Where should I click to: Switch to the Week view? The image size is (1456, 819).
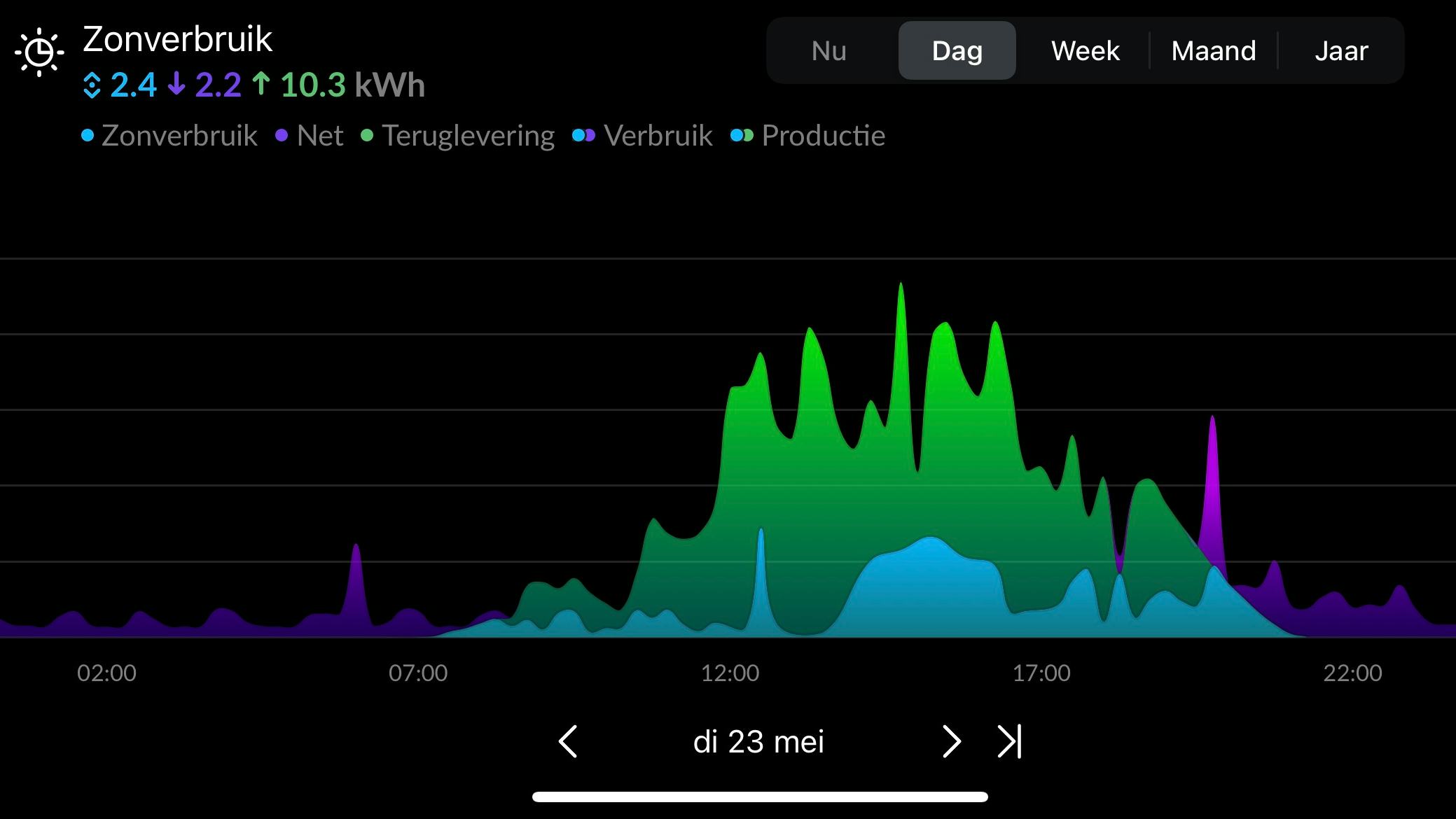click(1085, 51)
